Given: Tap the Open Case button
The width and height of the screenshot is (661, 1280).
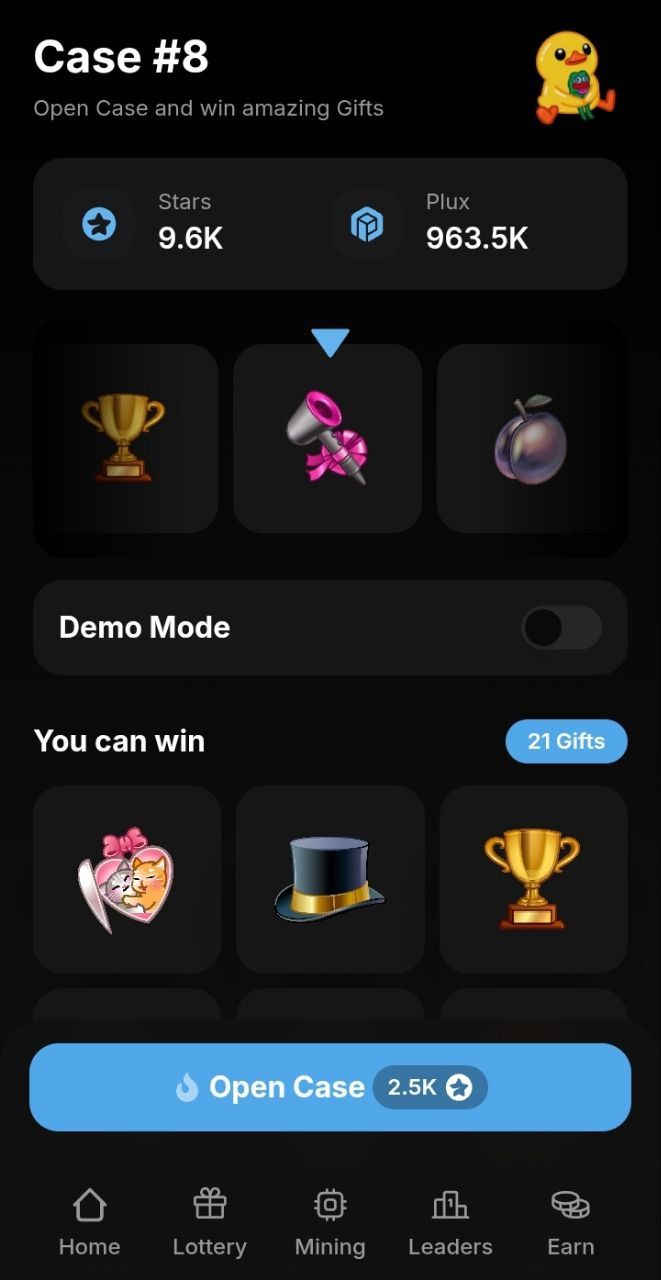Looking at the screenshot, I should click(330, 1087).
